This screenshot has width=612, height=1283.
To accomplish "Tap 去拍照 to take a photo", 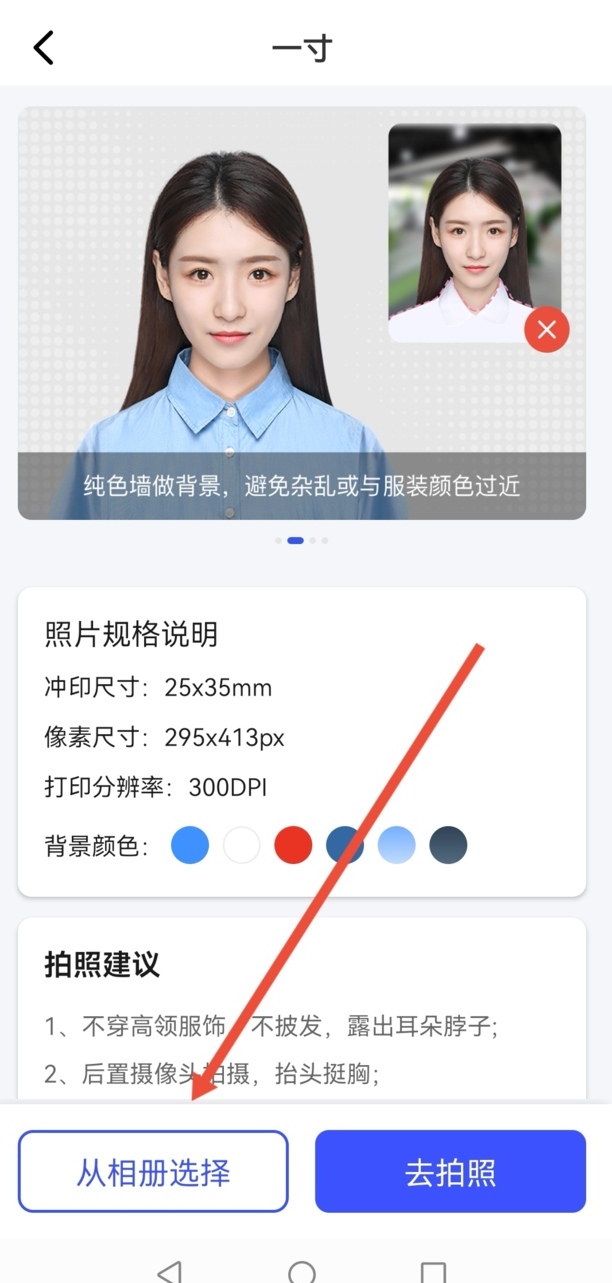I will coord(450,1171).
